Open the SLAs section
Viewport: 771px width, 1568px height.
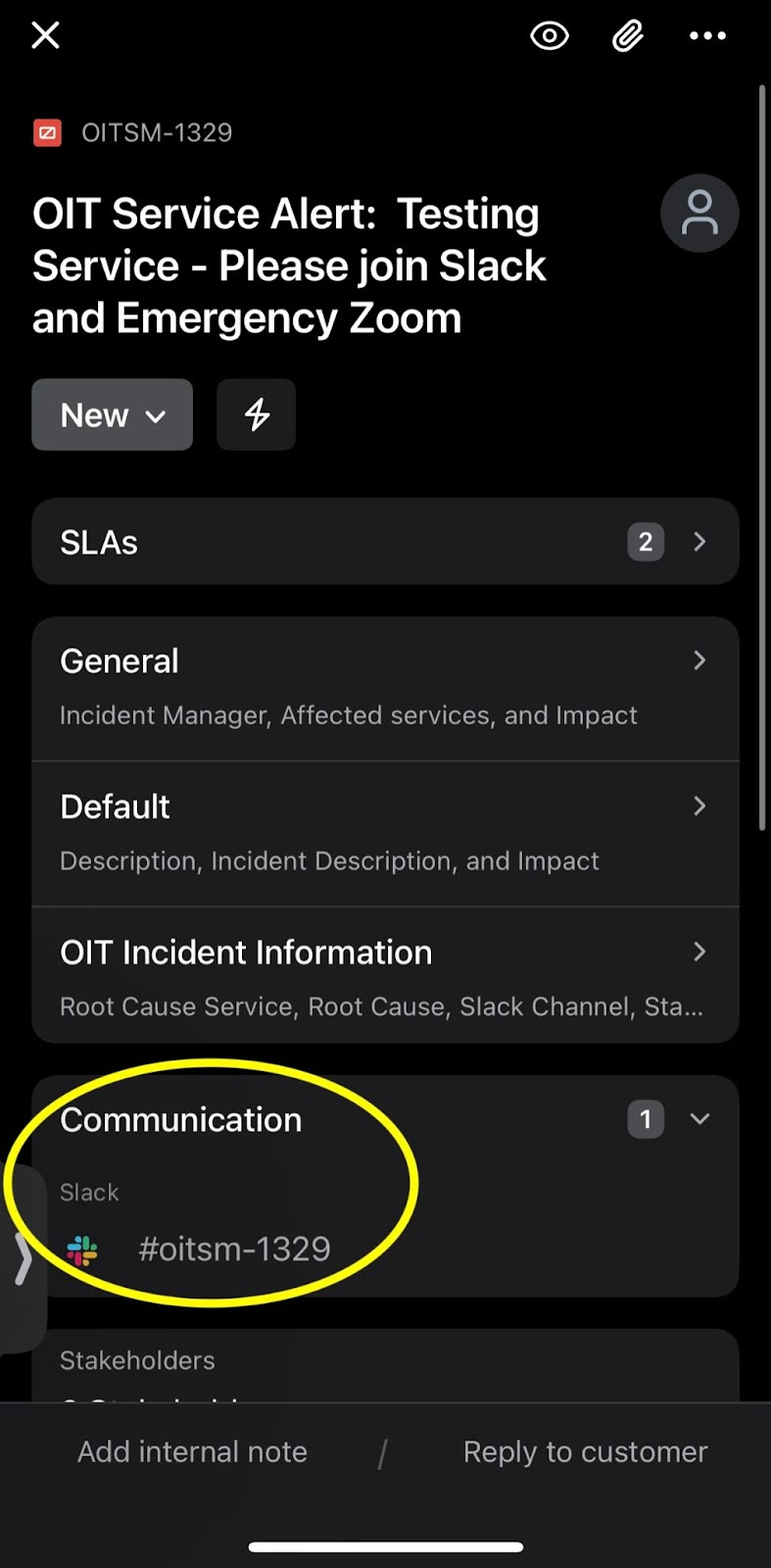point(385,542)
